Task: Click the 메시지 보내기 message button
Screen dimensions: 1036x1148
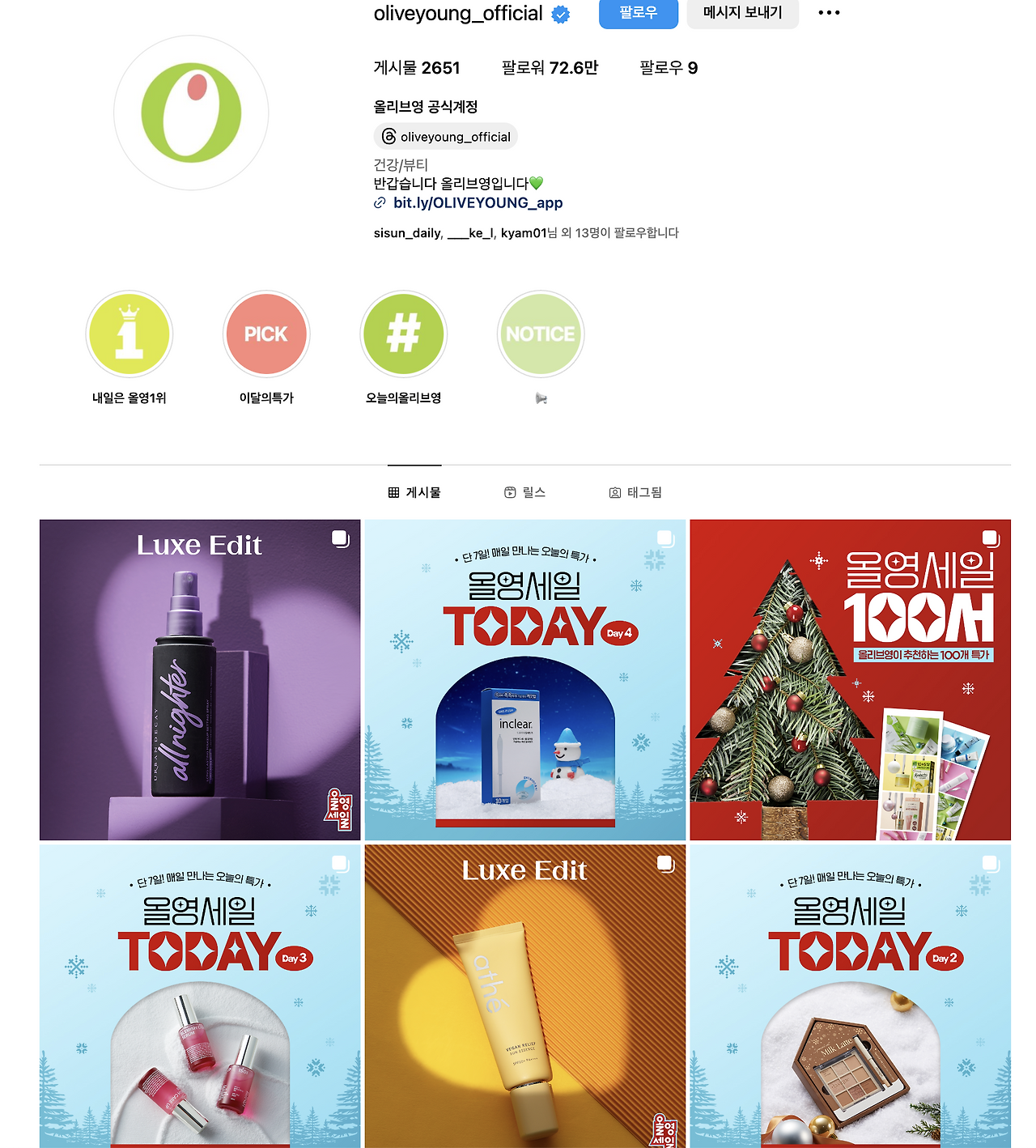Action: [x=742, y=14]
